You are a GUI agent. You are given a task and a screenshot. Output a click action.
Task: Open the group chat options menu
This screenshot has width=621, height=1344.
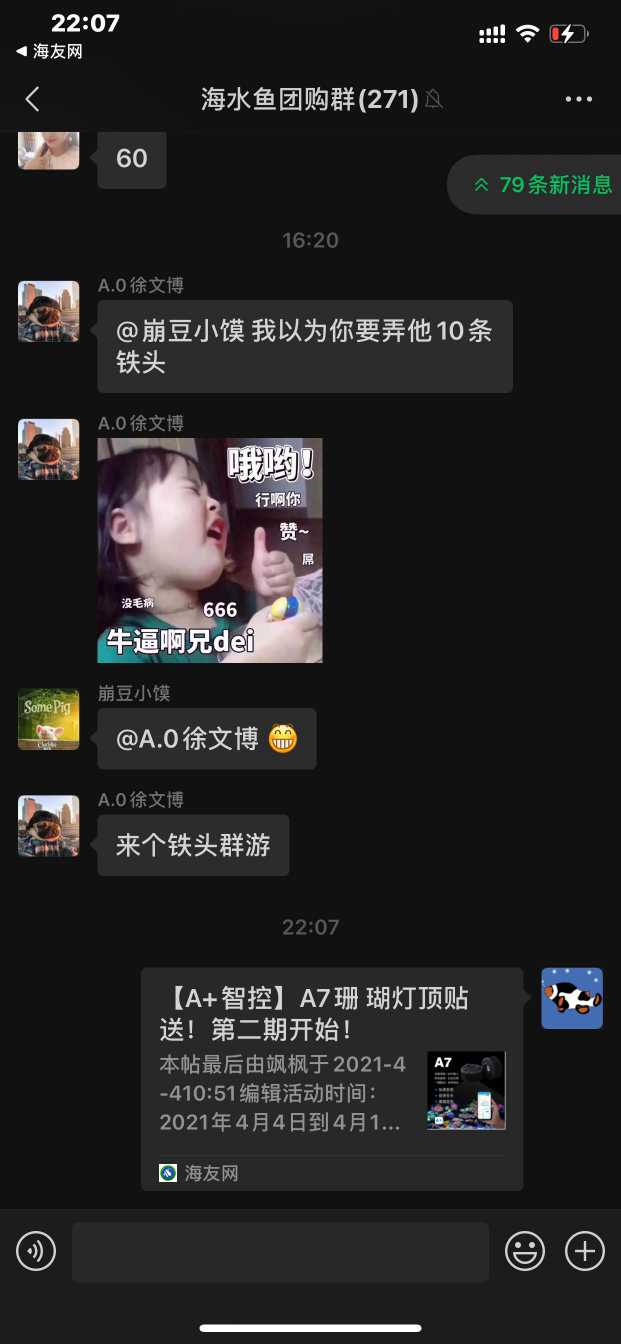tap(579, 99)
